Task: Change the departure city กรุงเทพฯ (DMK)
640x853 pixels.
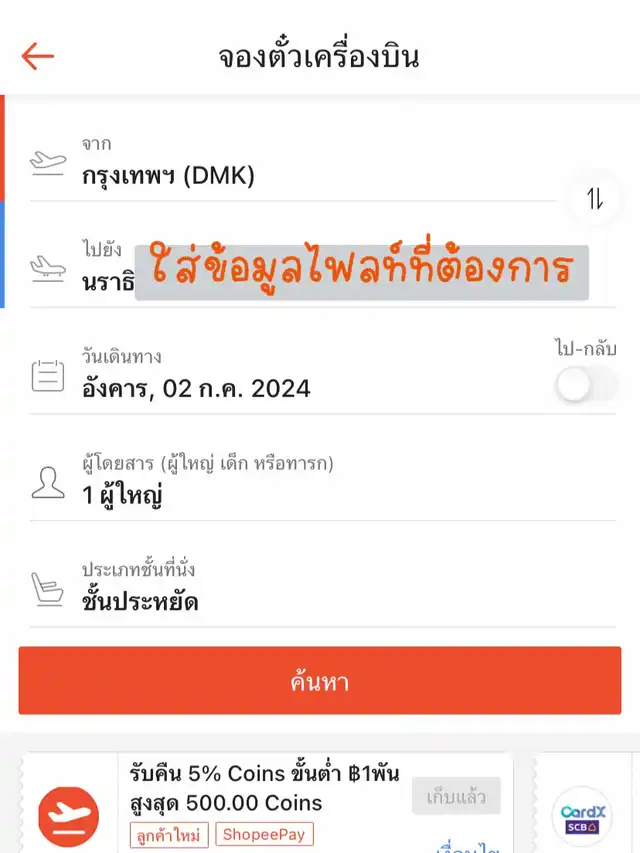Action: [293, 162]
